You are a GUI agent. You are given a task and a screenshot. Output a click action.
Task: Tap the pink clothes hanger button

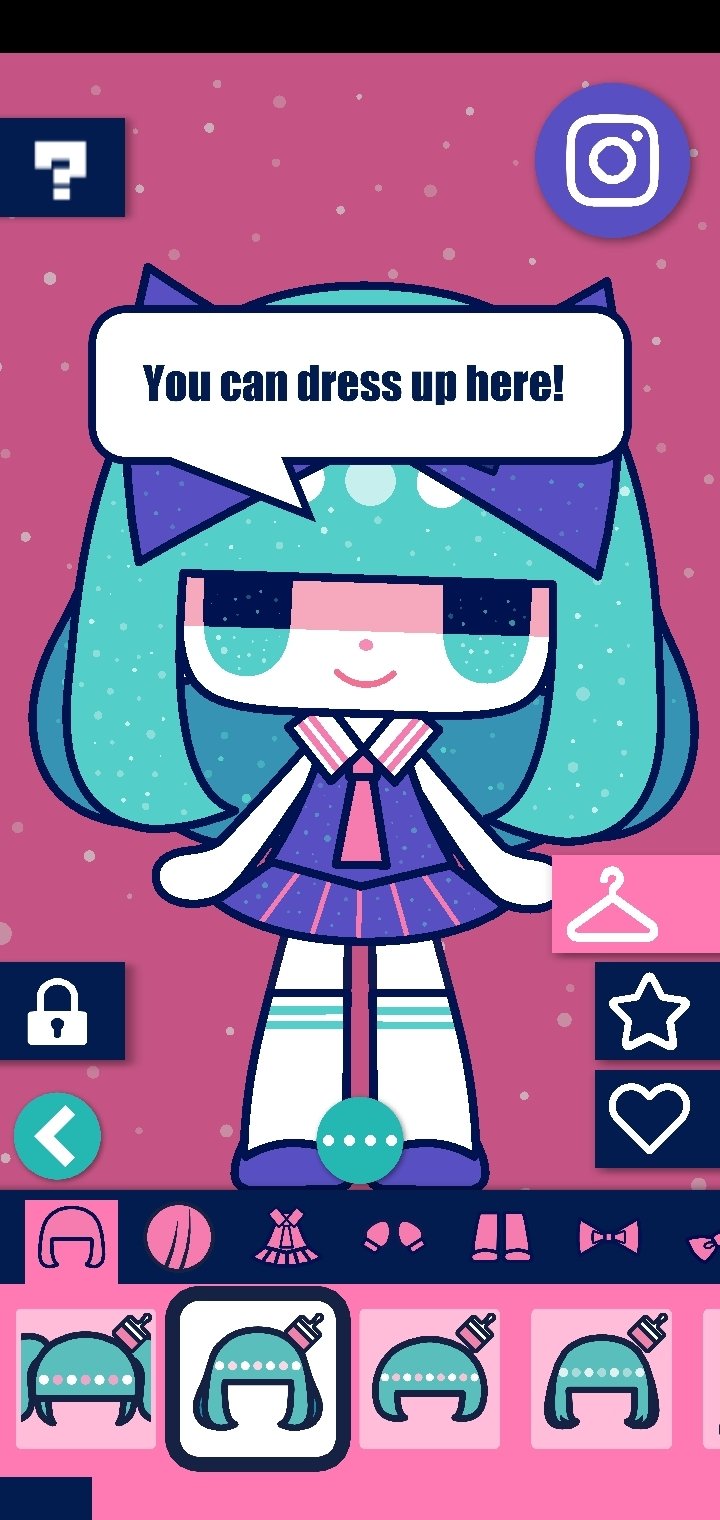click(635, 904)
